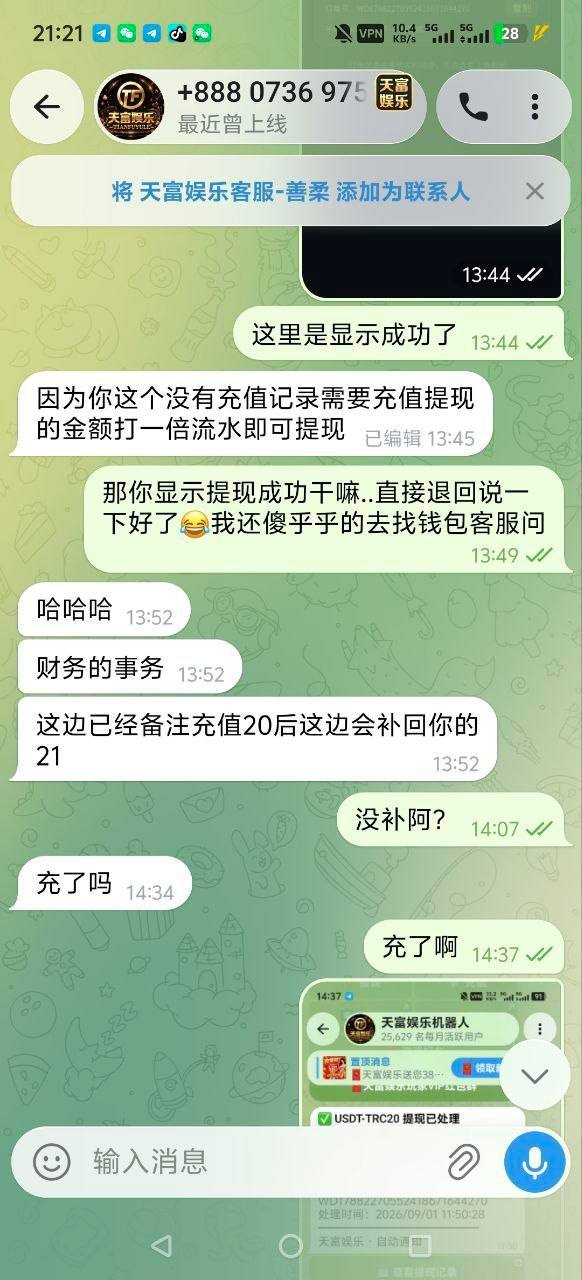Image resolution: width=582 pixels, height=1280 pixels.
Task: Open the 天富娱乐 contact profile header
Action: tap(260, 107)
